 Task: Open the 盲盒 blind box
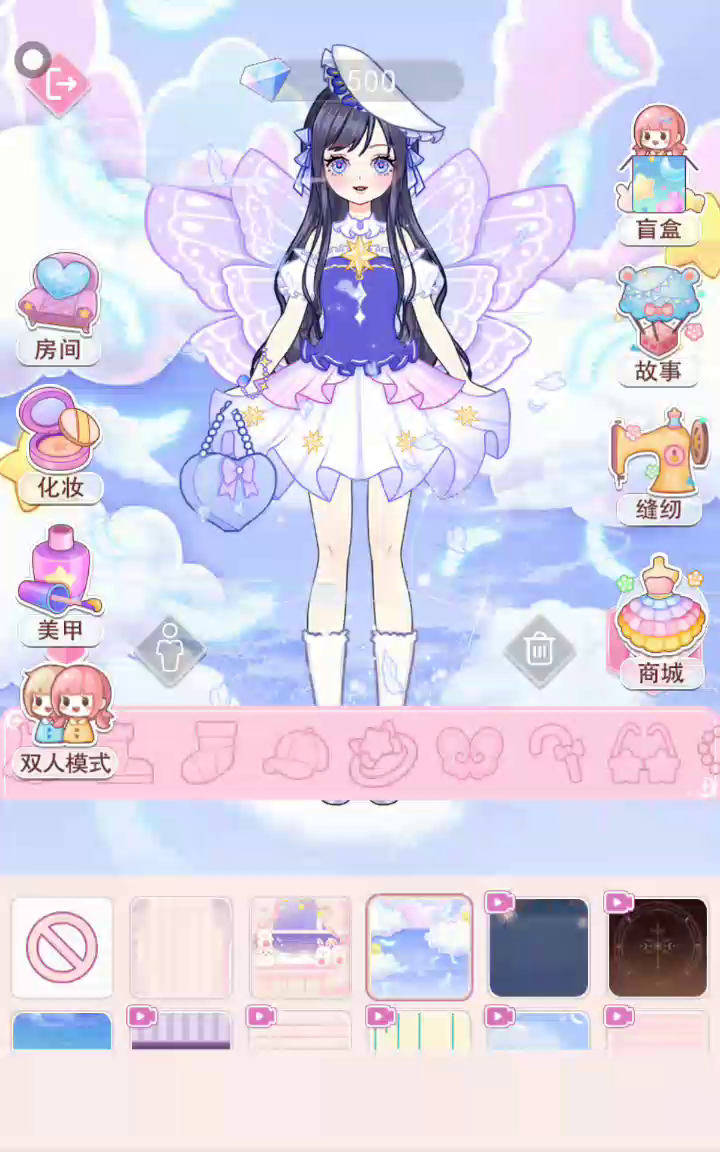click(658, 175)
